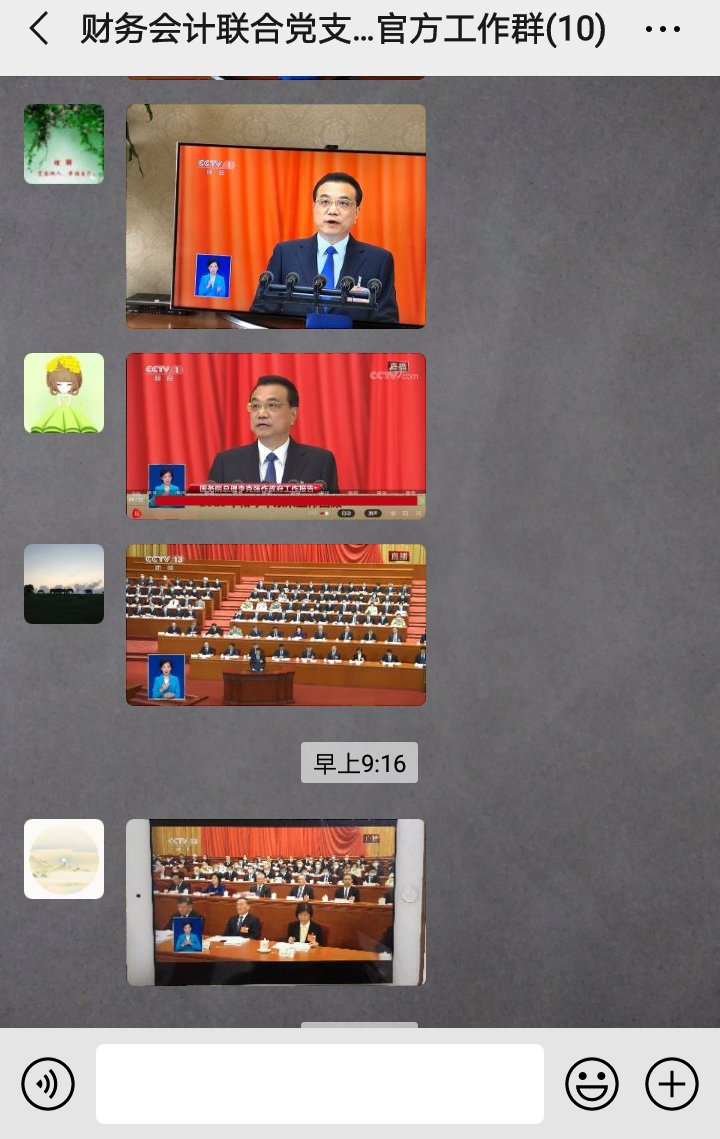View the round pale painting avatar's profile
Screen dimensions: 720x1139
(x=64, y=859)
